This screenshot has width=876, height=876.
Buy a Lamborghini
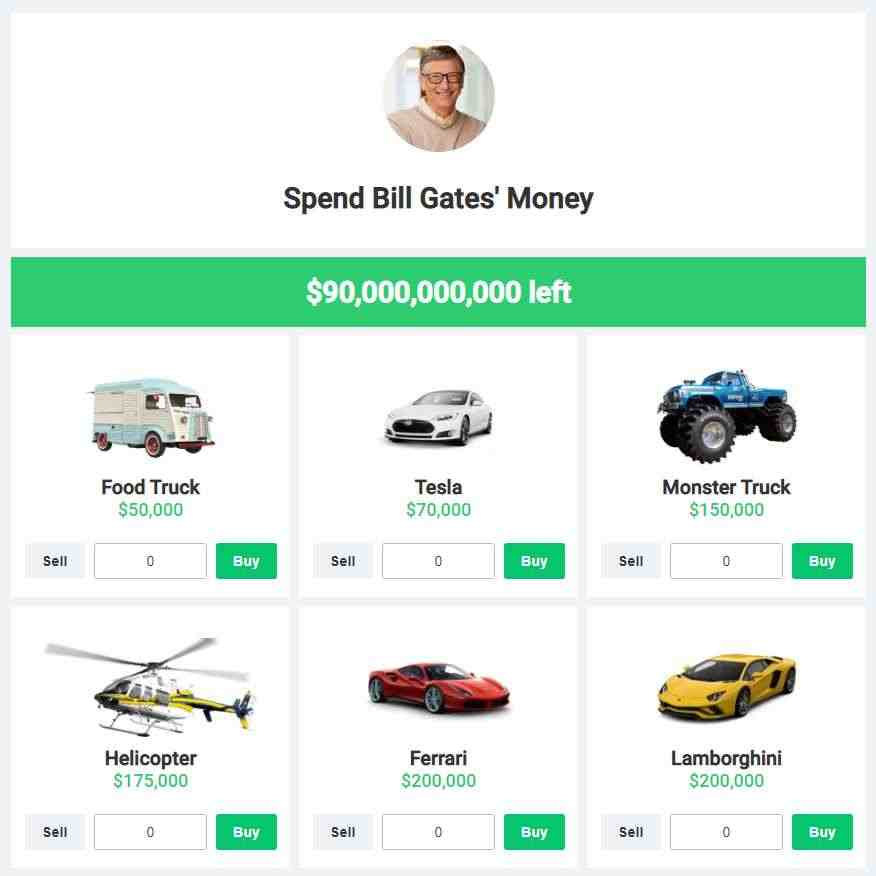coord(822,832)
